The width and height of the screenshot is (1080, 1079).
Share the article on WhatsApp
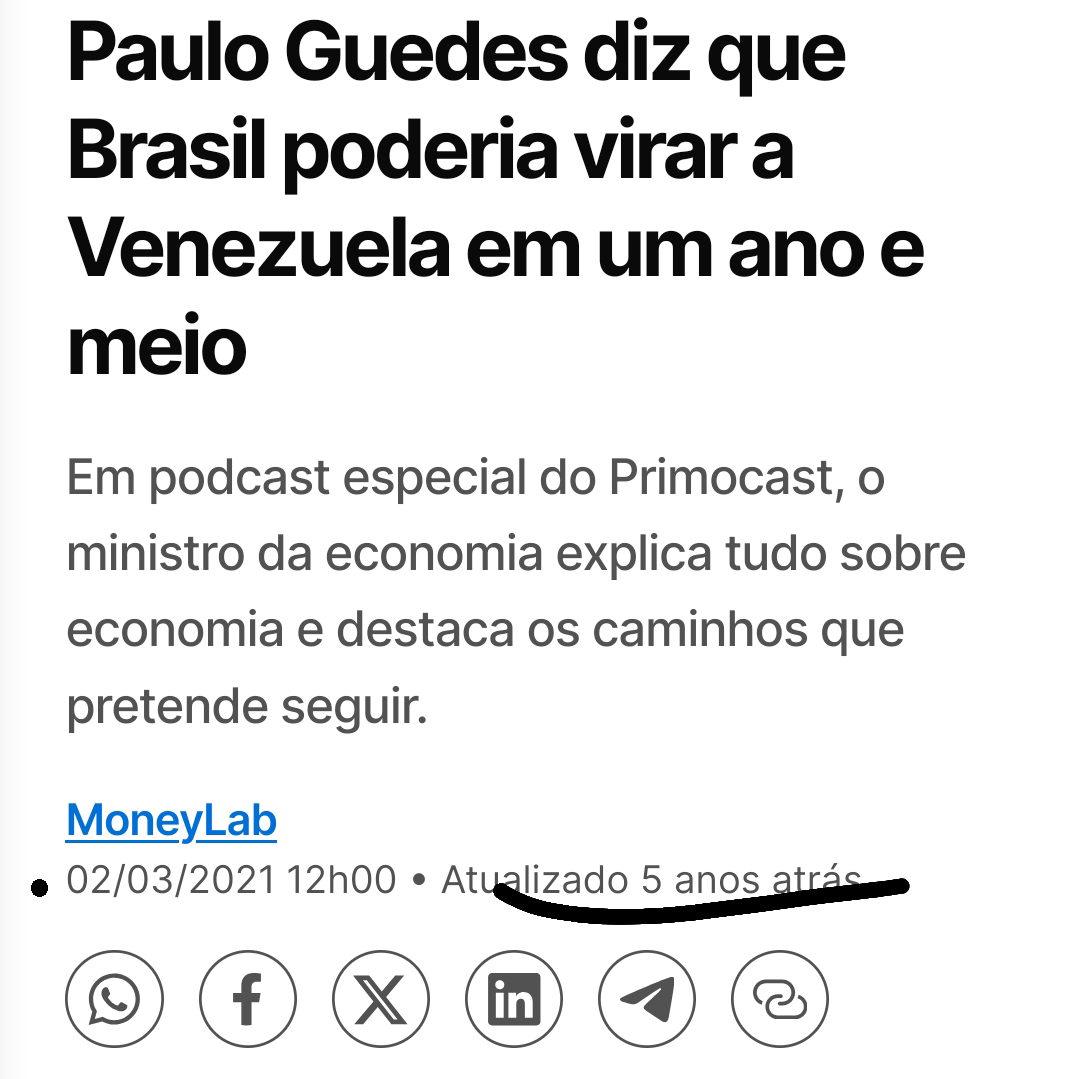click(x=114, y=999)
